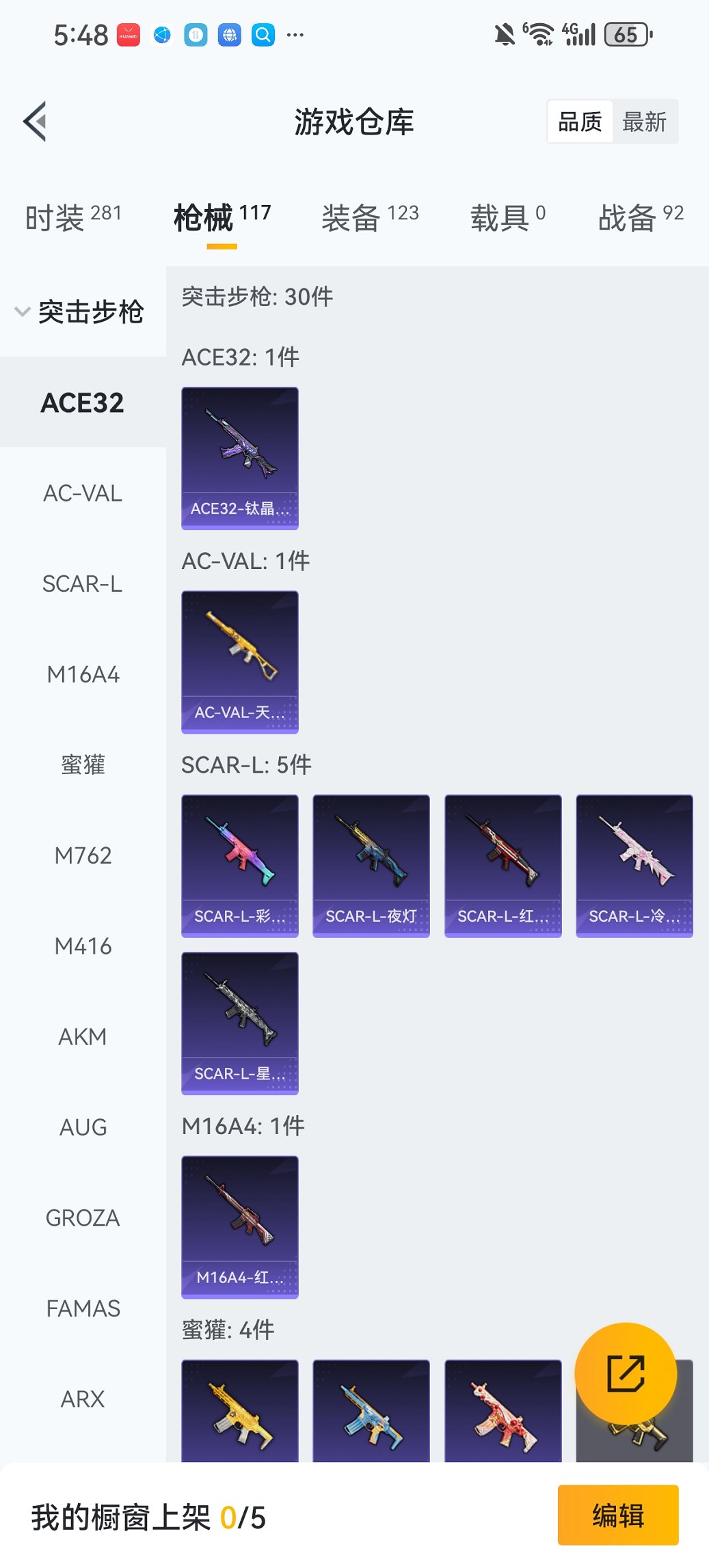Tap the 编辑 button
709x1568 pixels.
pyautogui.click(x=618, y=1515)
